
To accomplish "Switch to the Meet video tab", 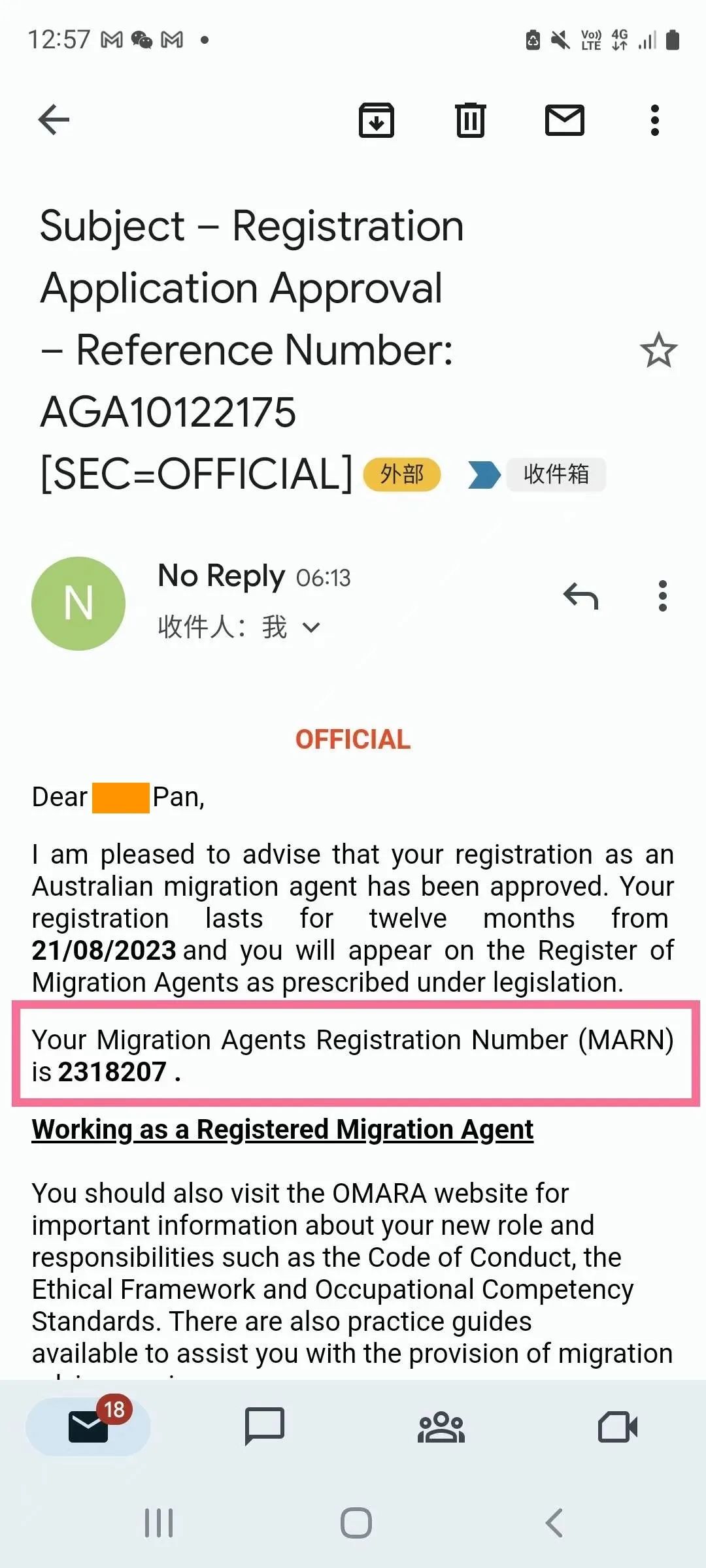I will tap(618, 1427).
